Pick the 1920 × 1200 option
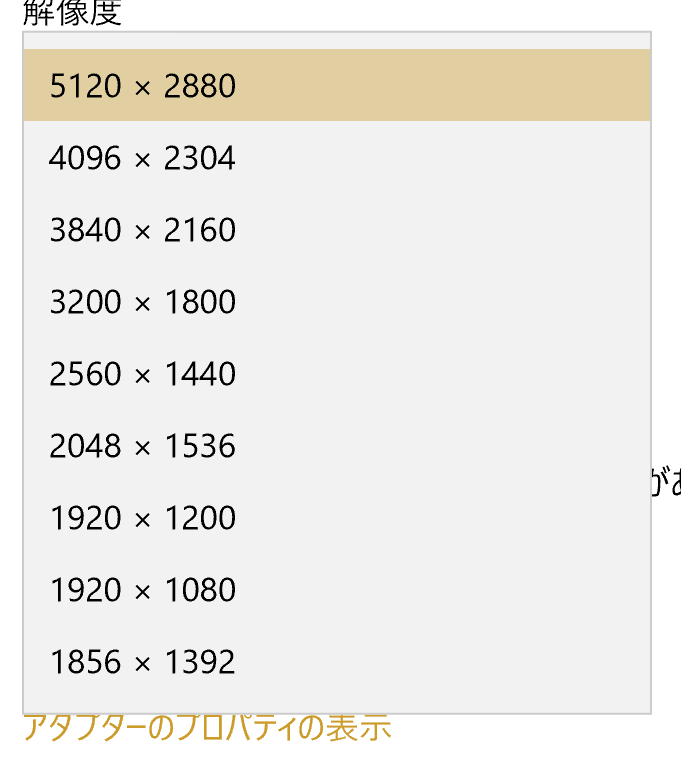This screenshot has width=681, height=764. [x=142, y=518]
